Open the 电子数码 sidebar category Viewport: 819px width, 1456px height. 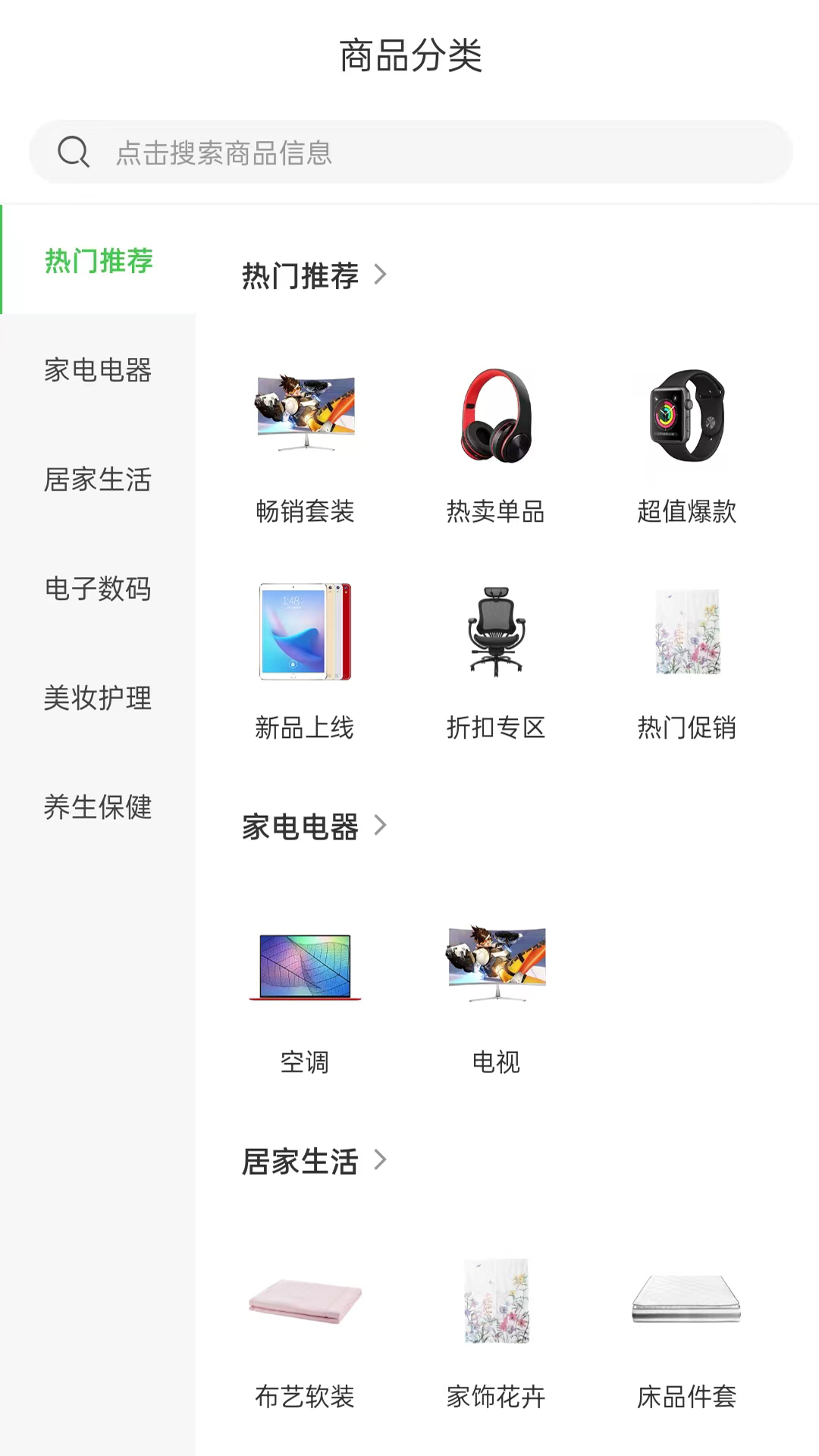(x=98, y=588)
